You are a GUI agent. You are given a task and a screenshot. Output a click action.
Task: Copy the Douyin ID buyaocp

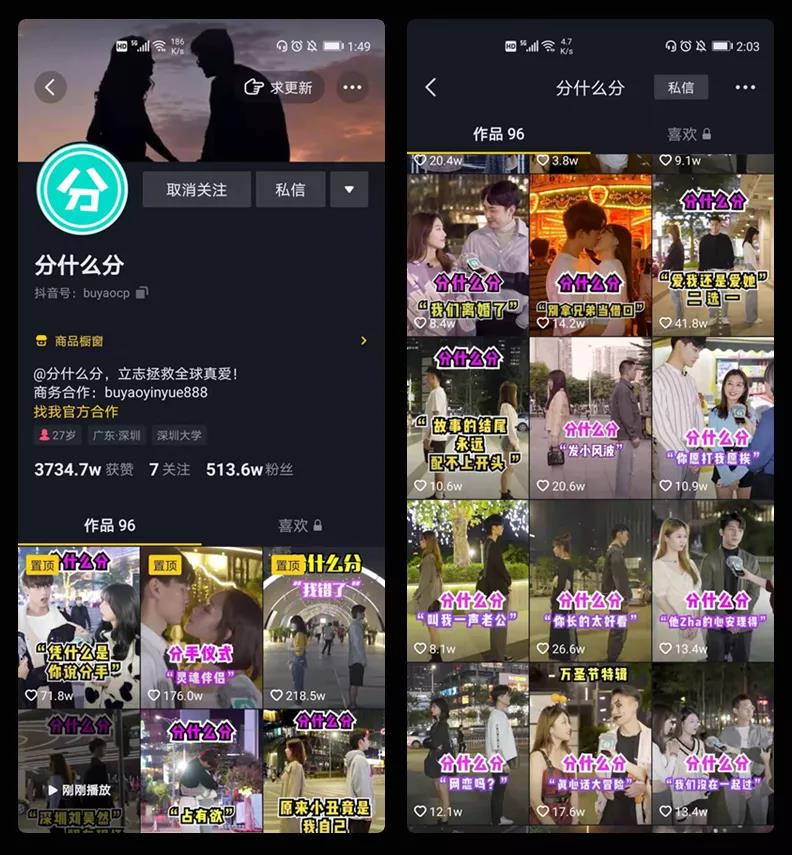pyautogui.click(x=141, y=293)
